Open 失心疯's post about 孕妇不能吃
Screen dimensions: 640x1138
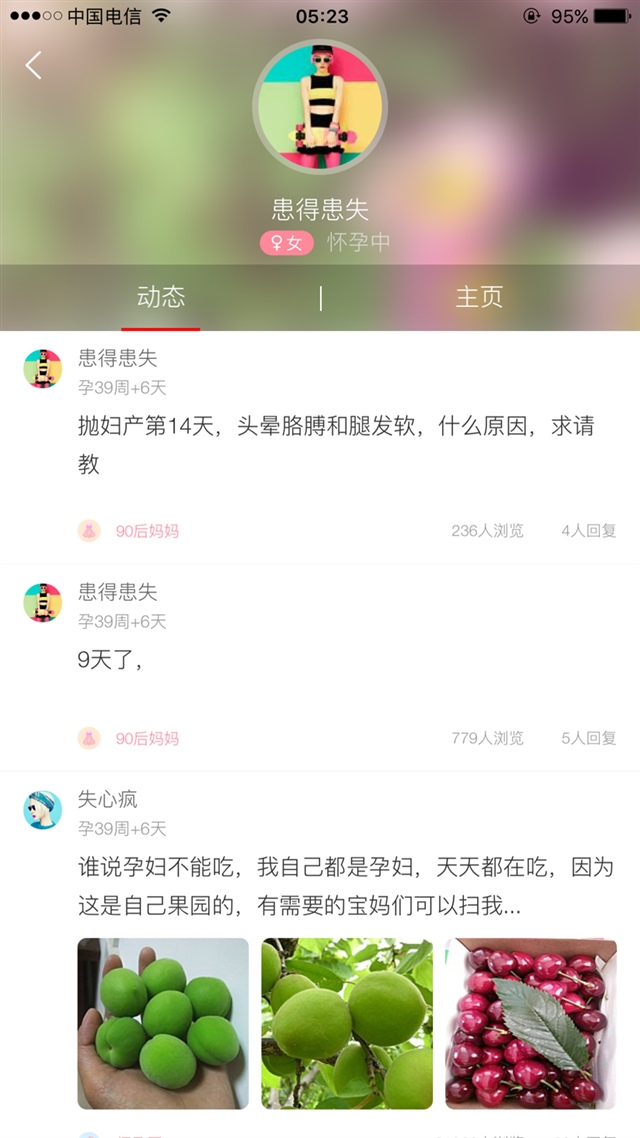click(346, 886)
